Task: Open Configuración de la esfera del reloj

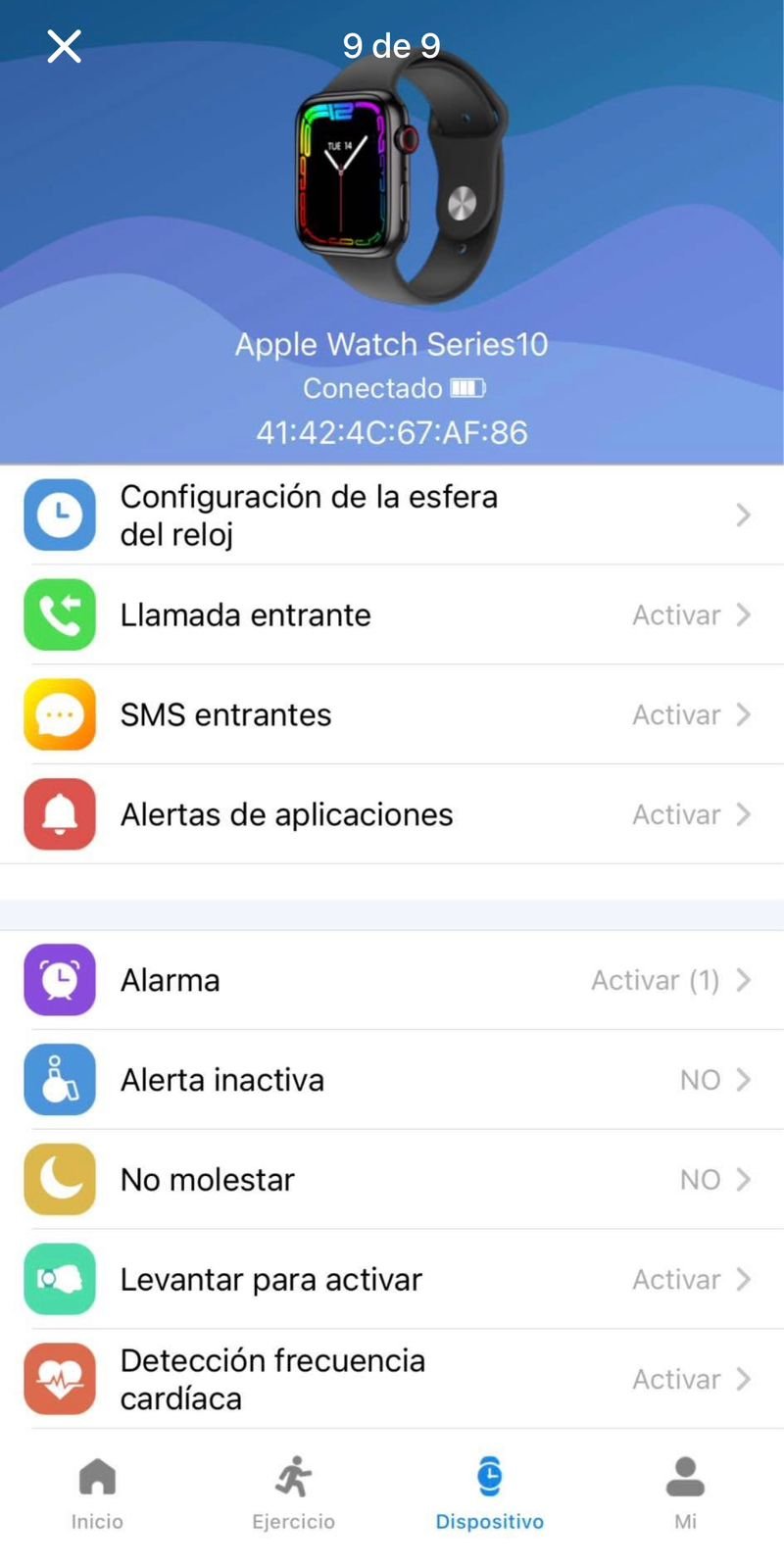Action: (392, 515)
